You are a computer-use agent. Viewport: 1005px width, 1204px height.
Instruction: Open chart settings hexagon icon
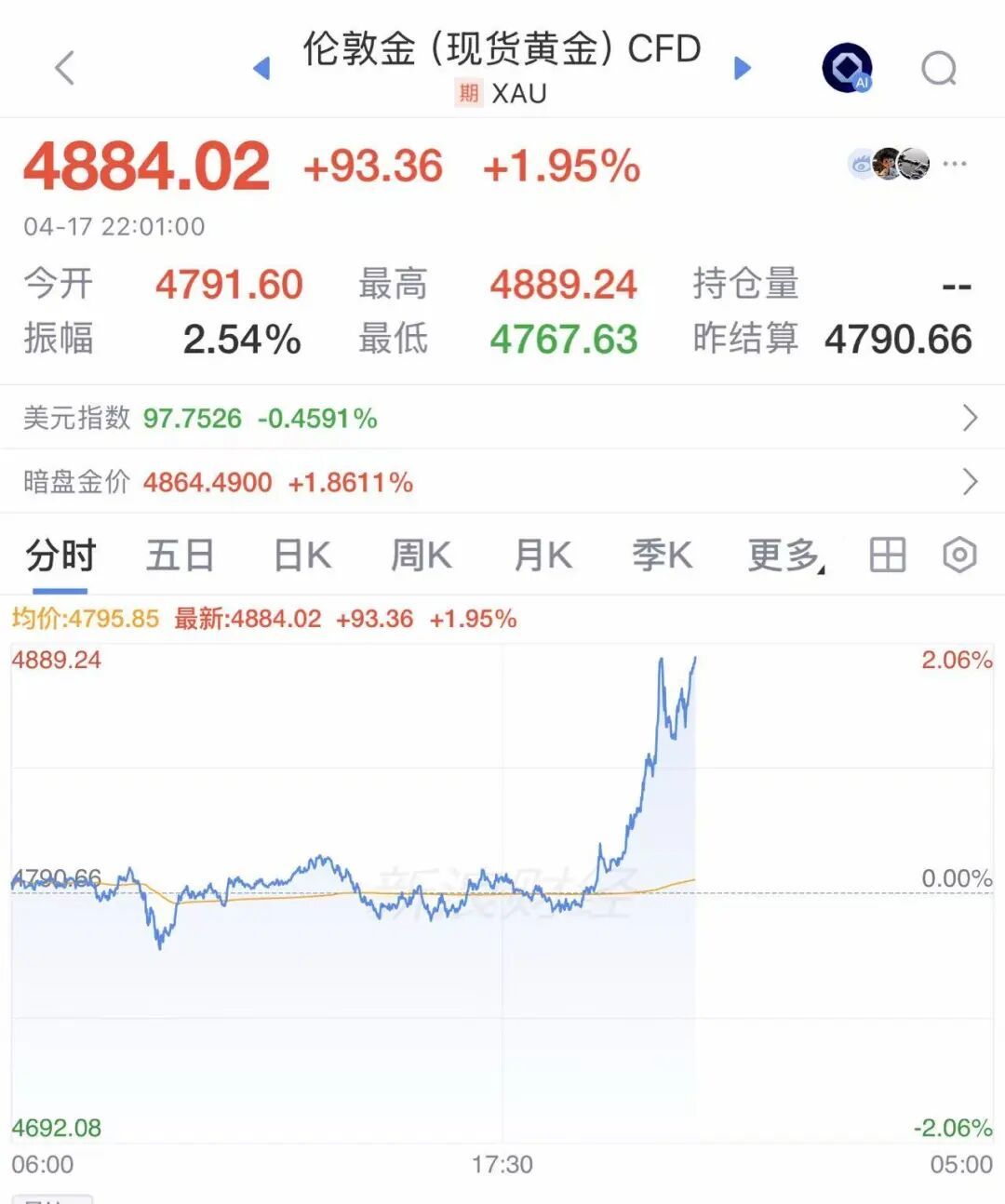(959, 555)
